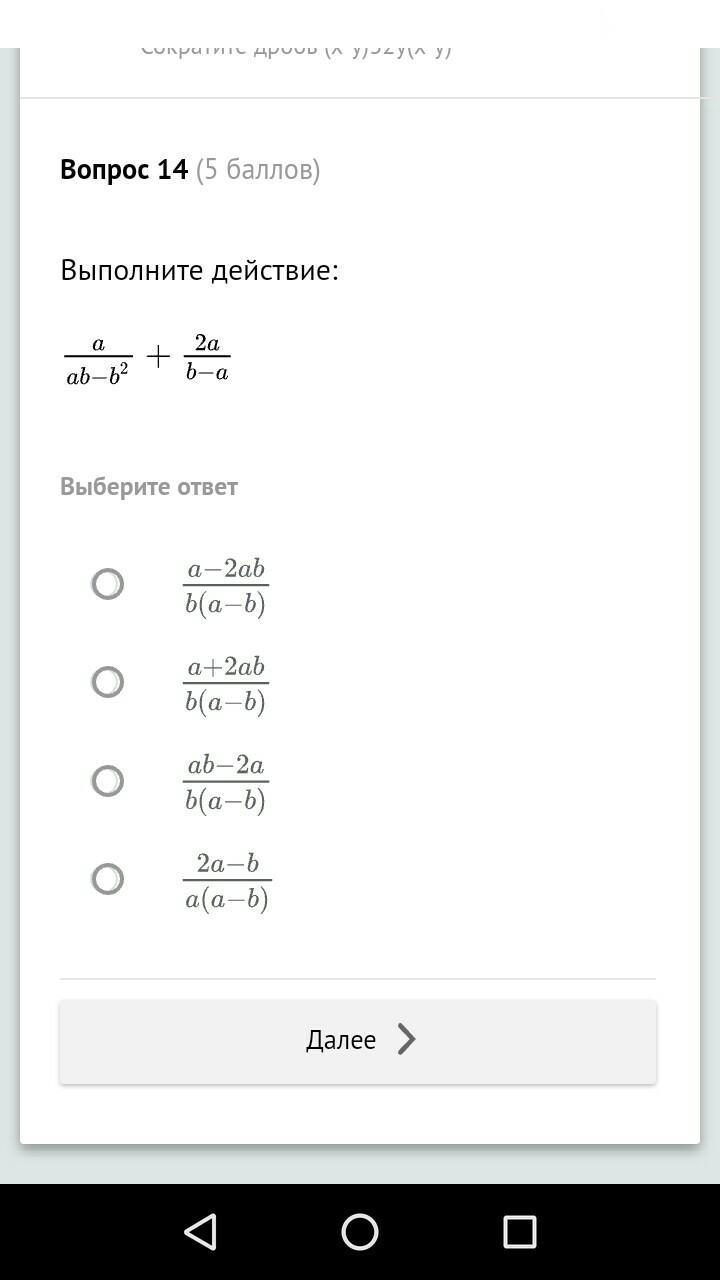
Task: Mark the answer (2a−b)/(a(a−b))
Action: click(x=107, y=879)
